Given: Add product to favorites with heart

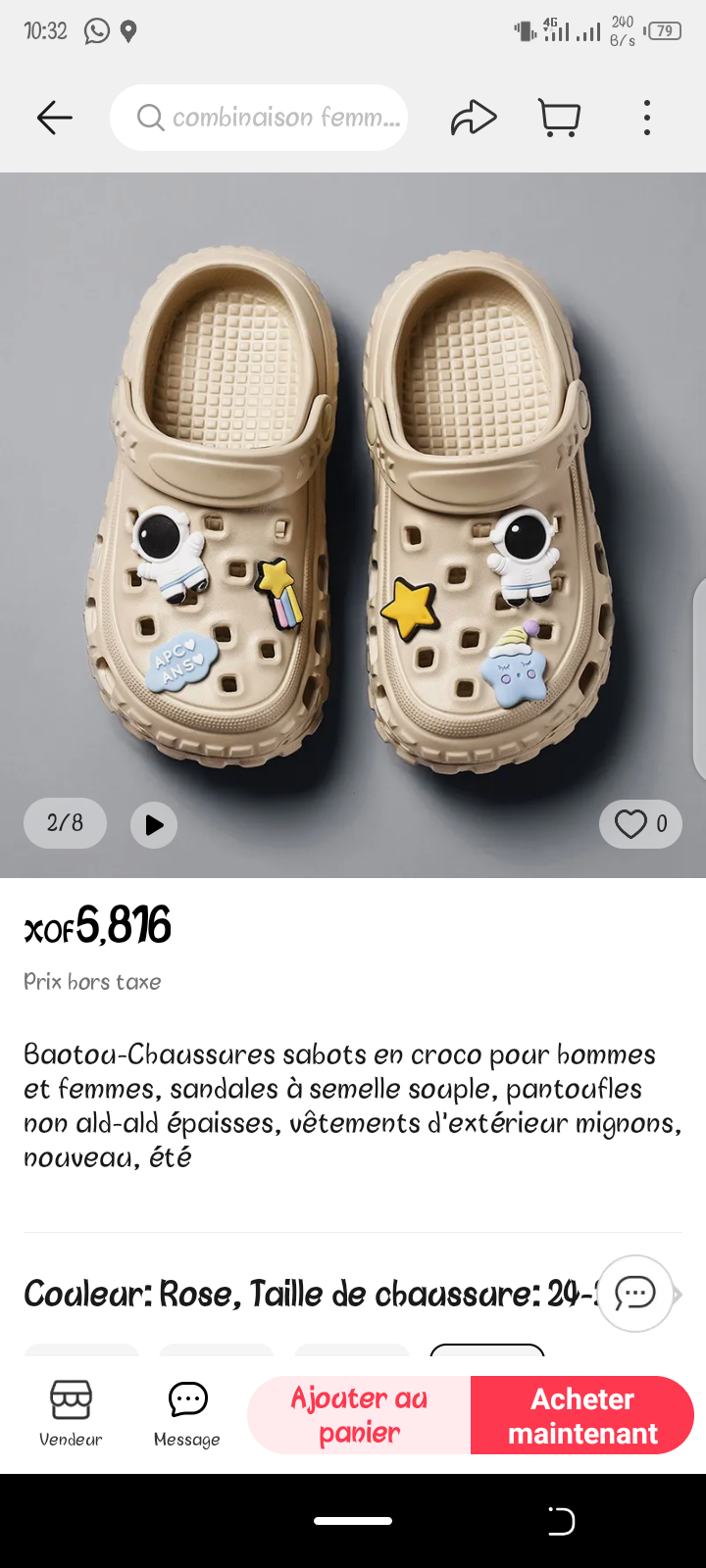Looking at the screenshot, I should 640,824.
